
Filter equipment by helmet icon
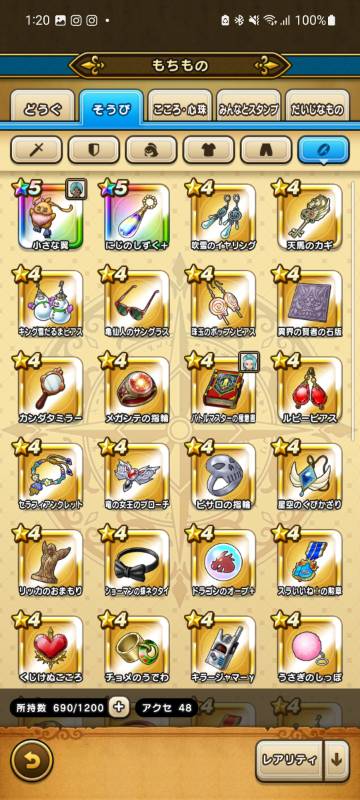[151, 150]
